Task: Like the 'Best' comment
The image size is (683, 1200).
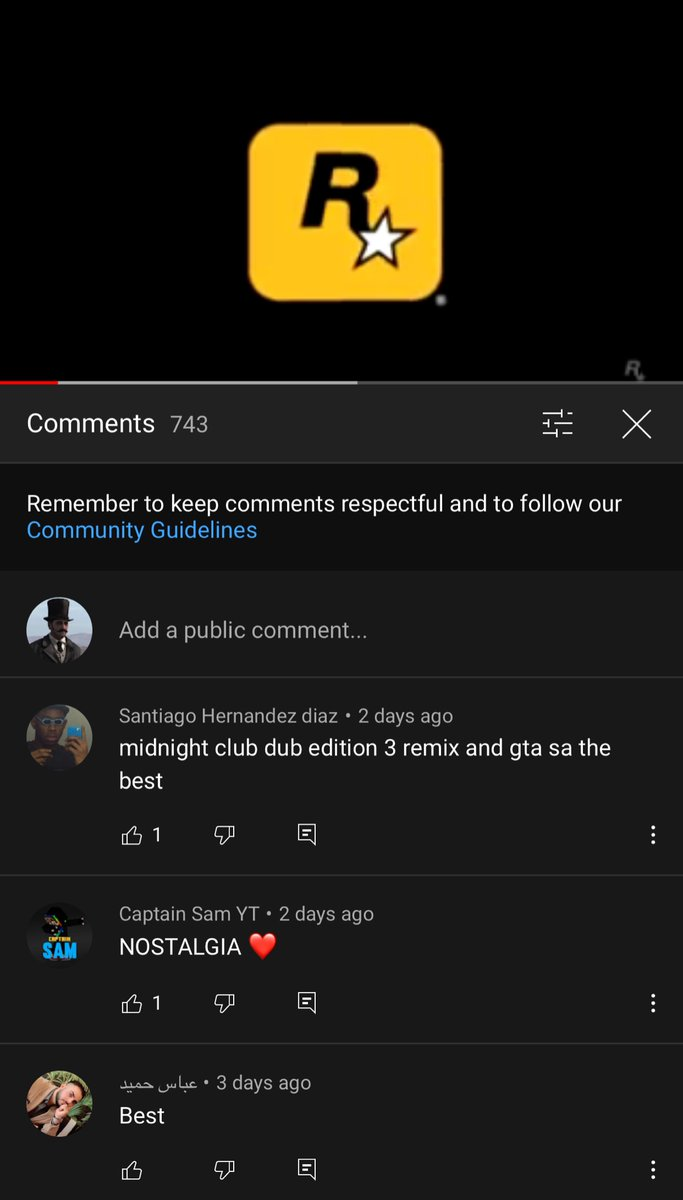Action: (132, 1169)
